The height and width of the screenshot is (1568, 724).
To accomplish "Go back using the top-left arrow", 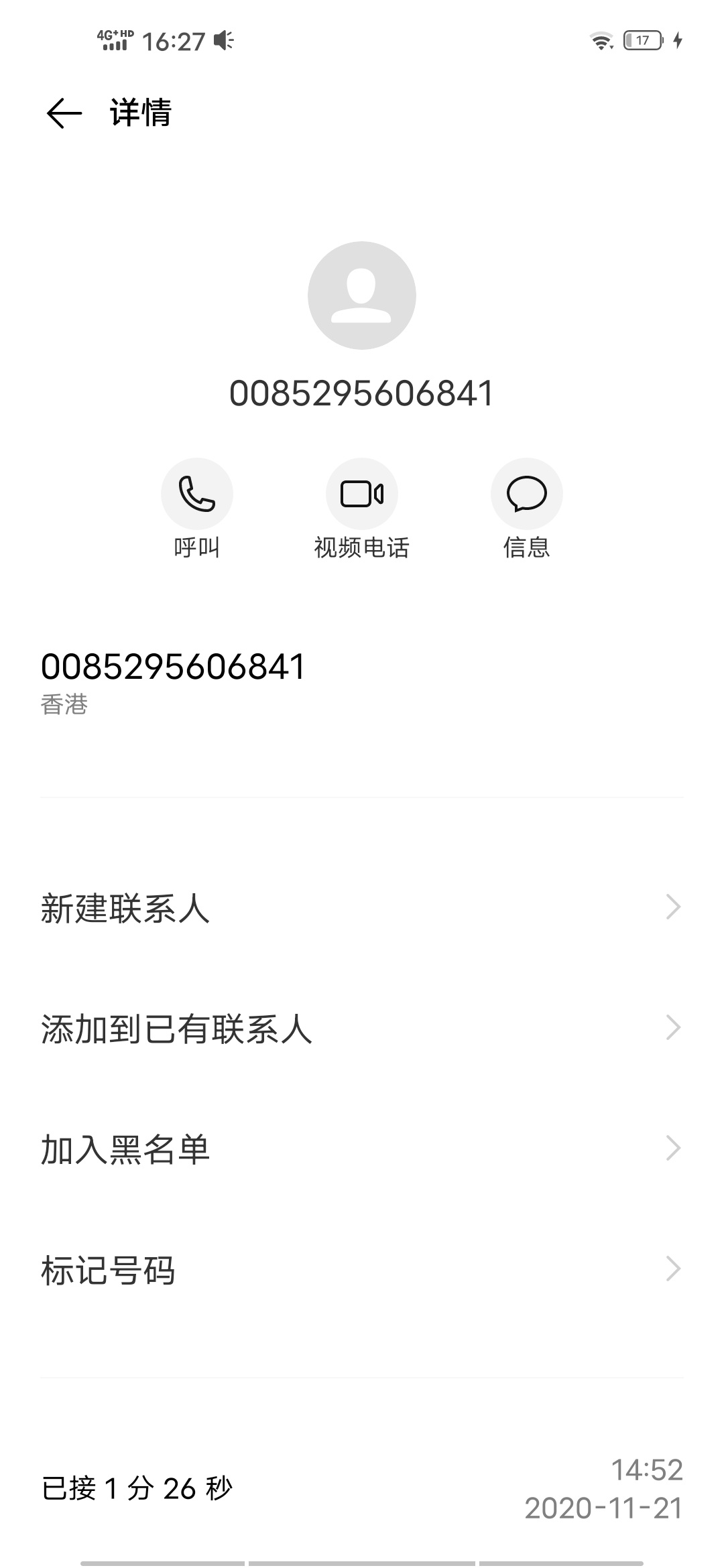I will (64, 113).
